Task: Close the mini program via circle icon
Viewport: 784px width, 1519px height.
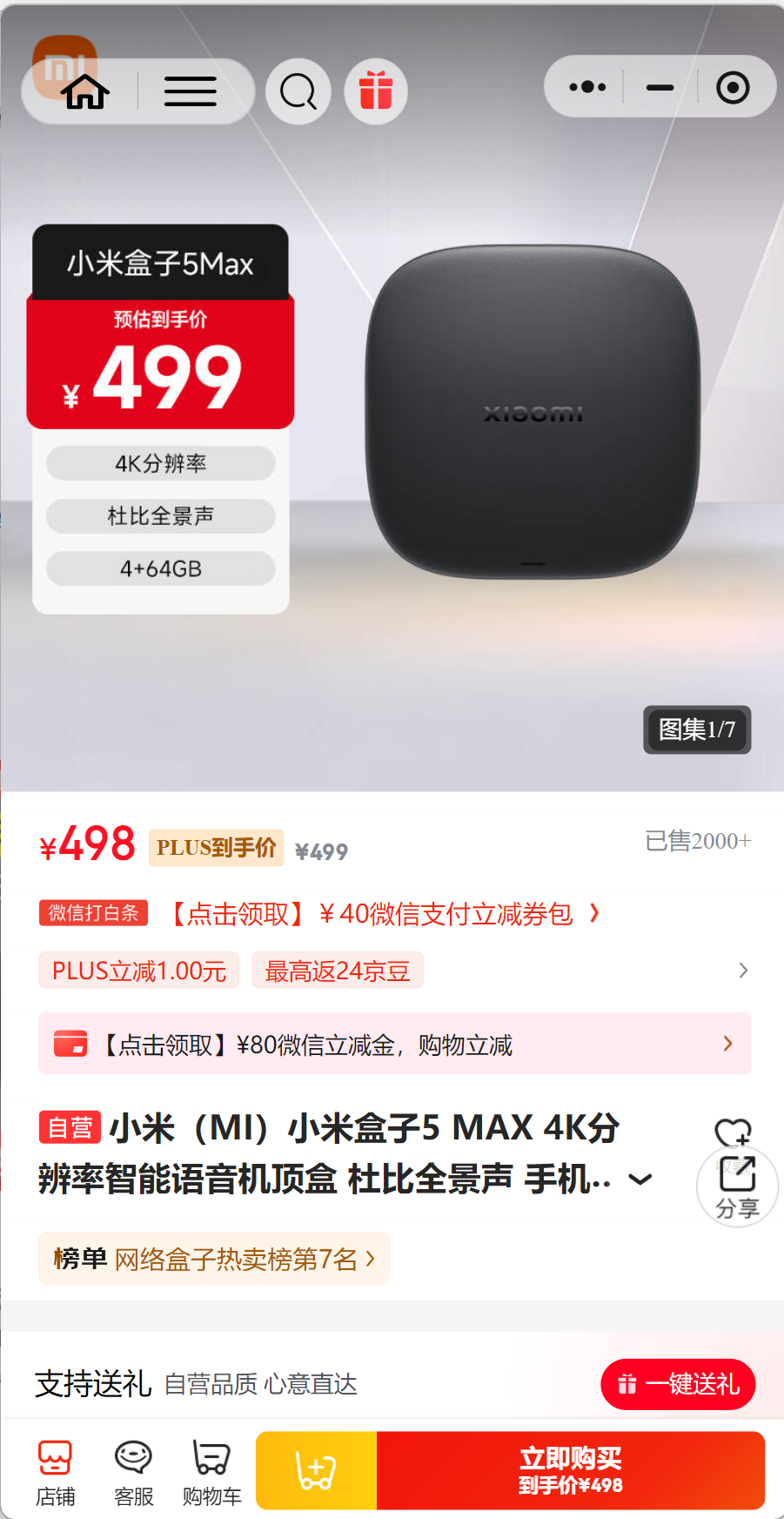Action: pos(733,87)
